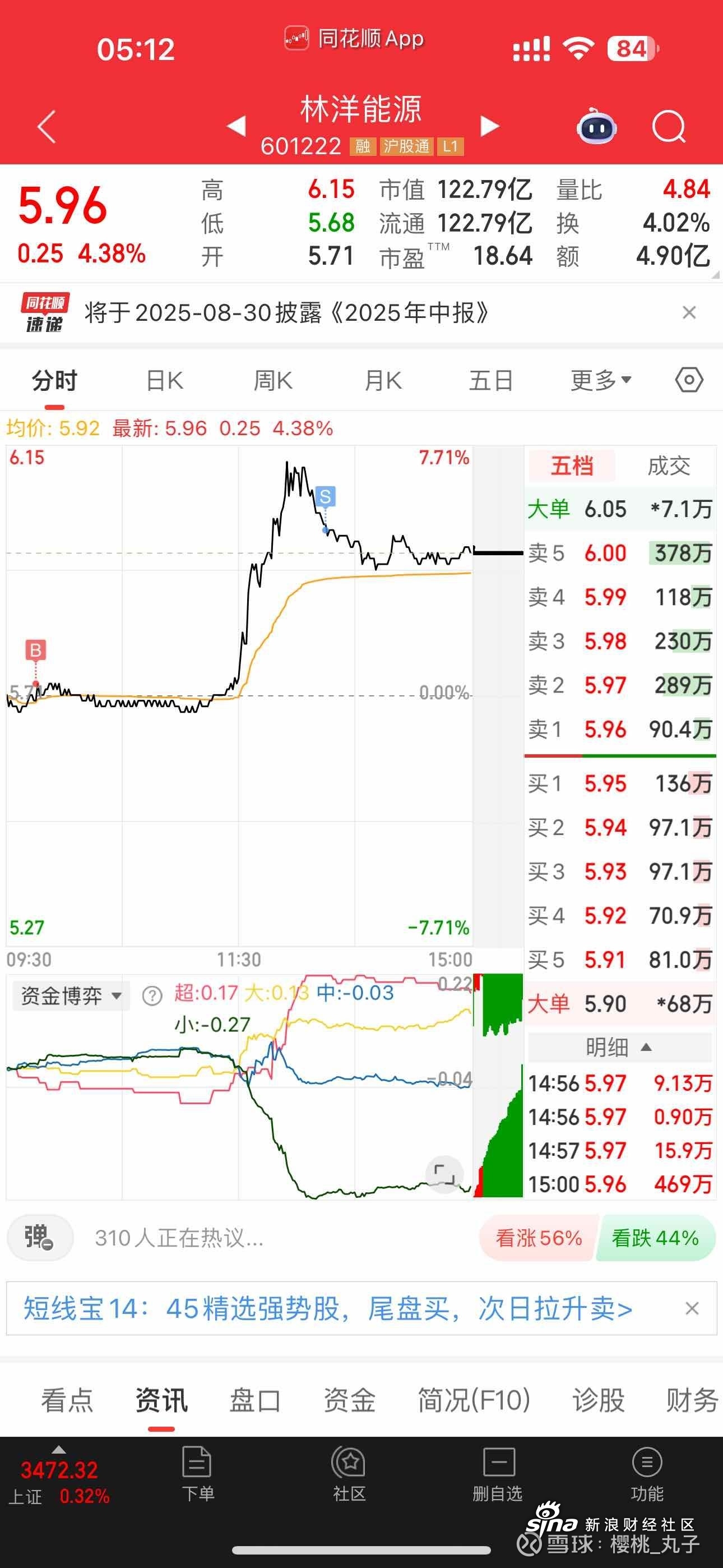Vote 看涨 56%

pos(538,1238)
